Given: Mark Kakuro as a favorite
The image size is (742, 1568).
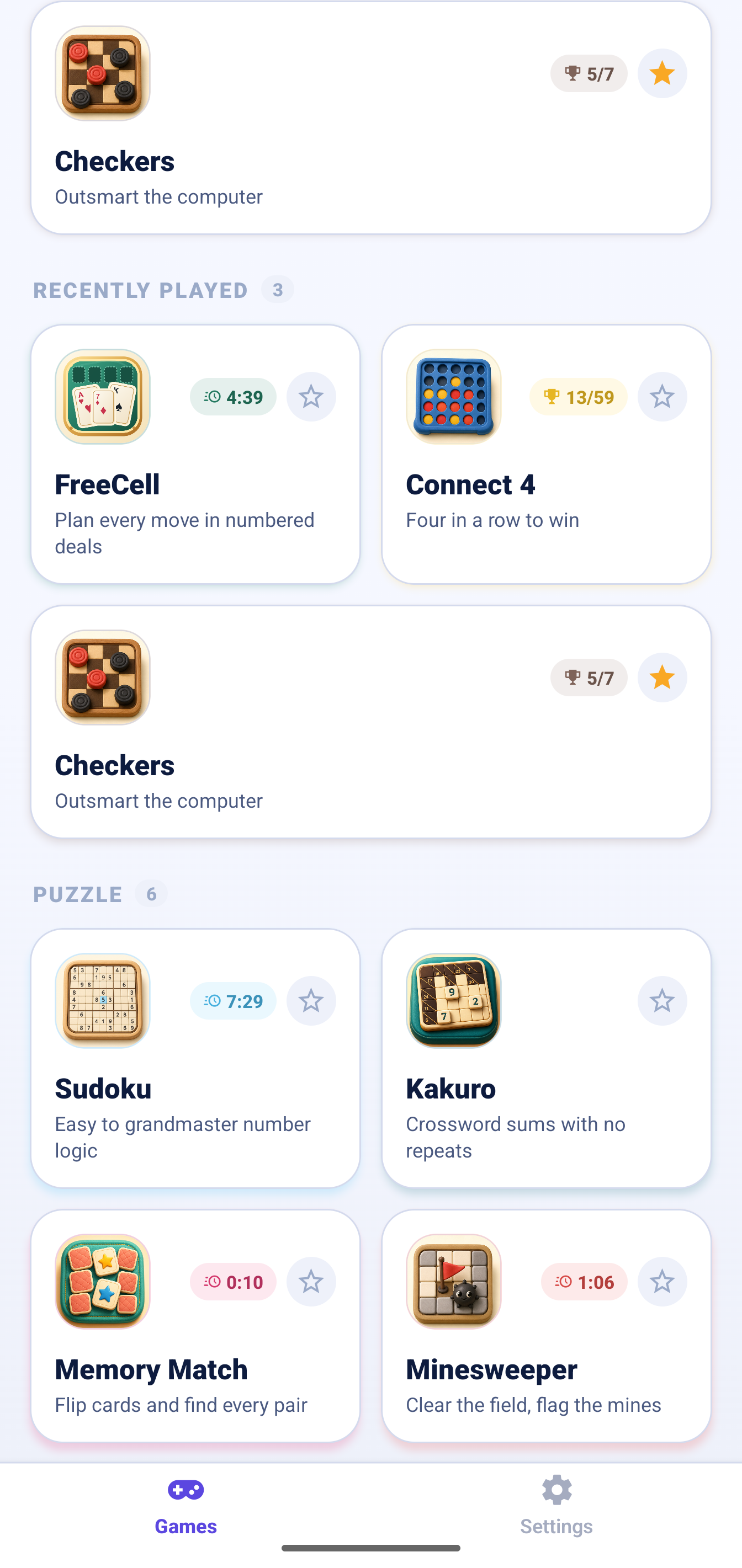Looking at the screenshot, I should coord(661,1001).
